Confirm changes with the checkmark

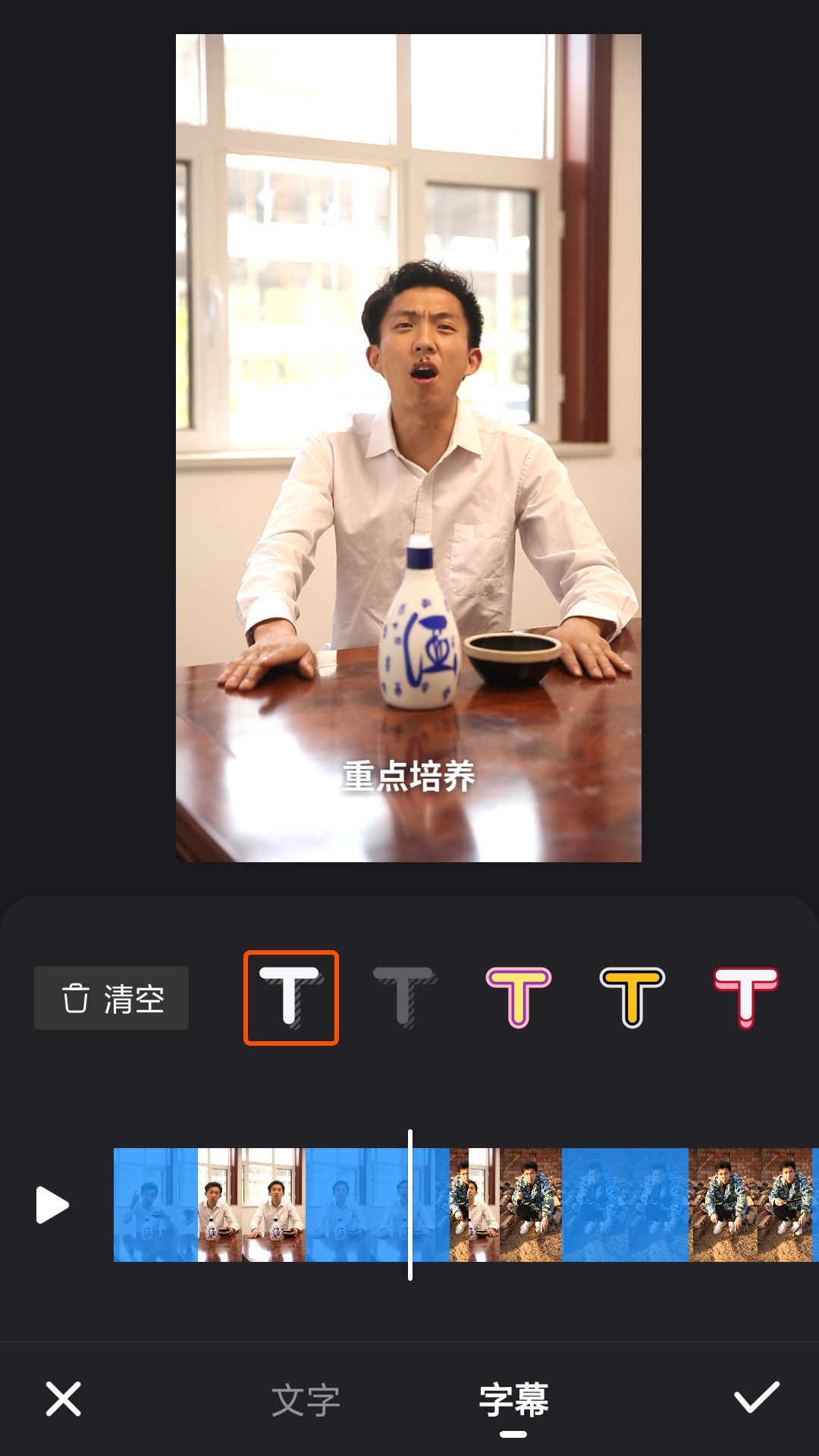coord(756,1398)
